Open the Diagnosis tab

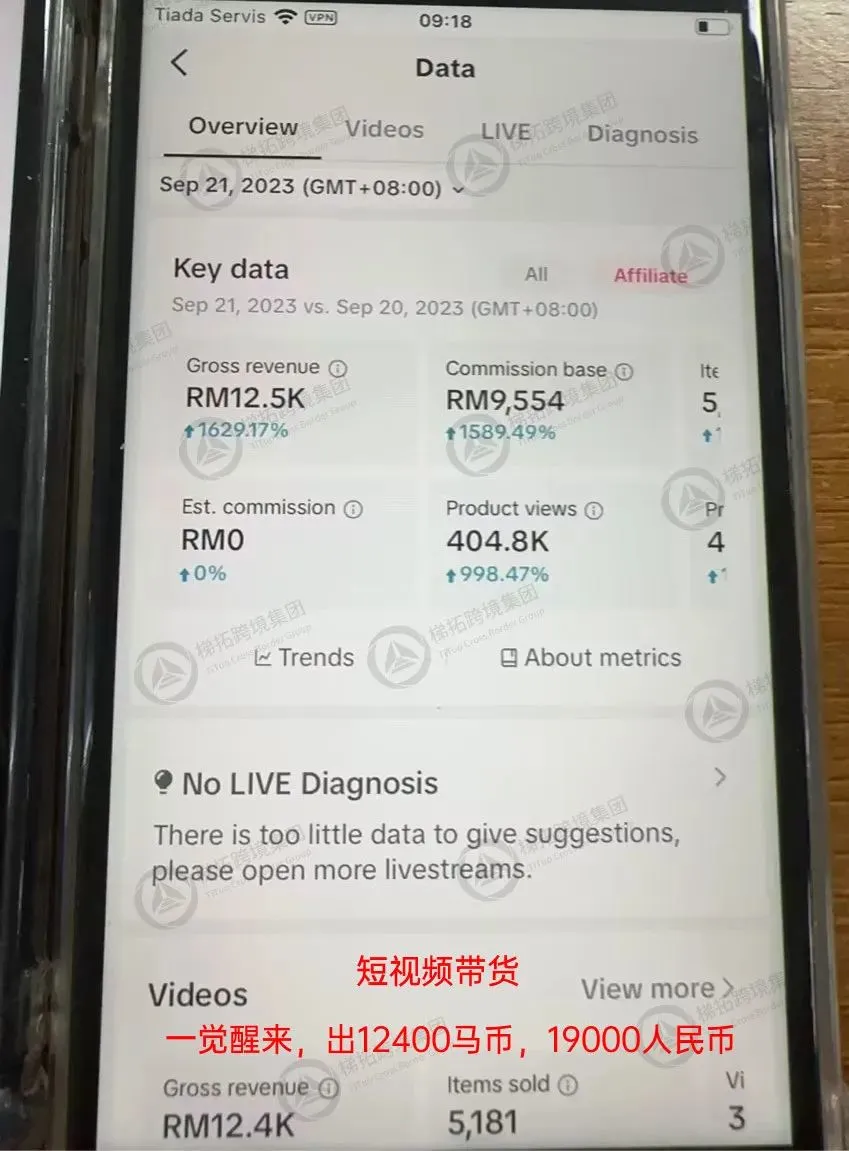coord(642,134)
